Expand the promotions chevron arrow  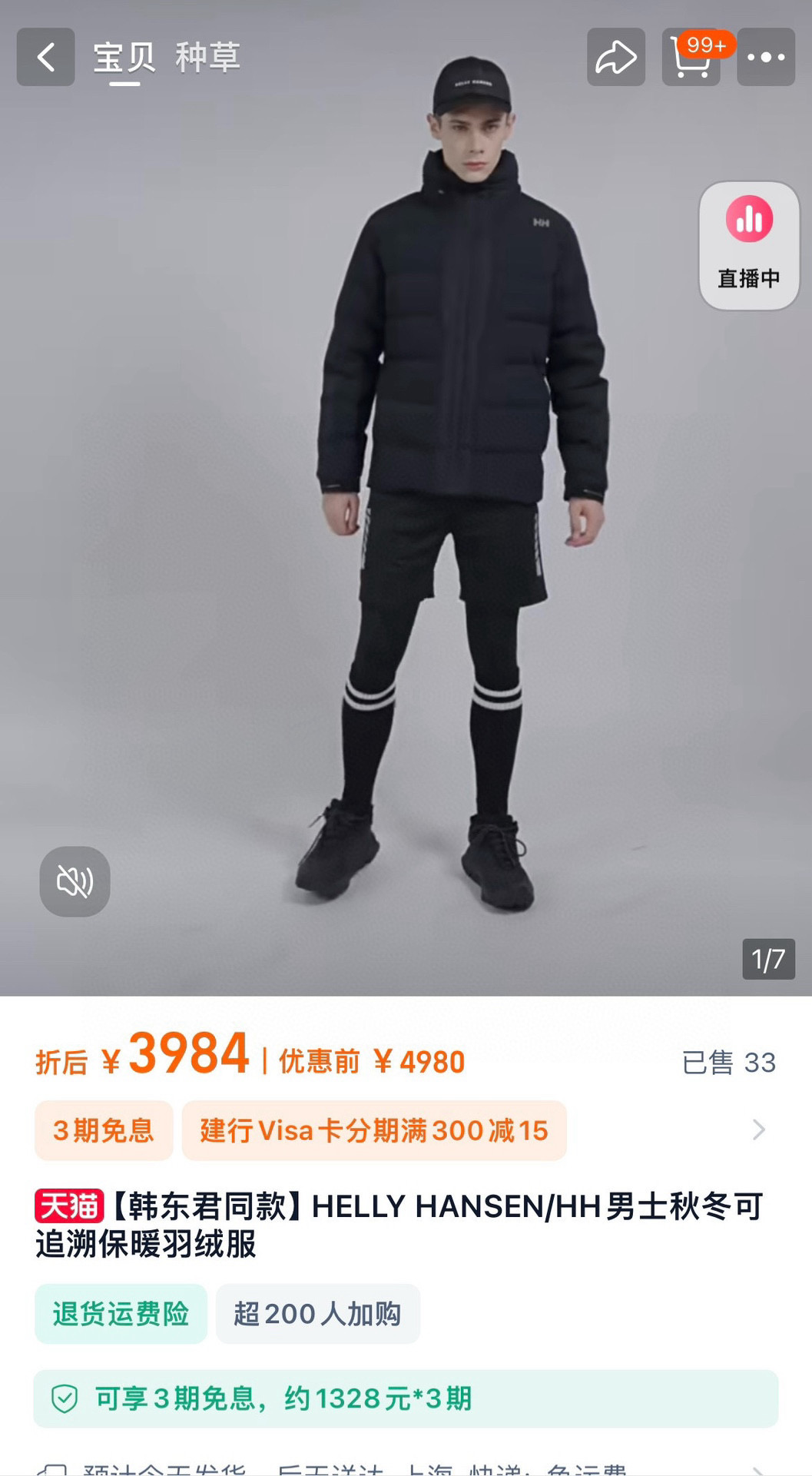click(759, 1129)
